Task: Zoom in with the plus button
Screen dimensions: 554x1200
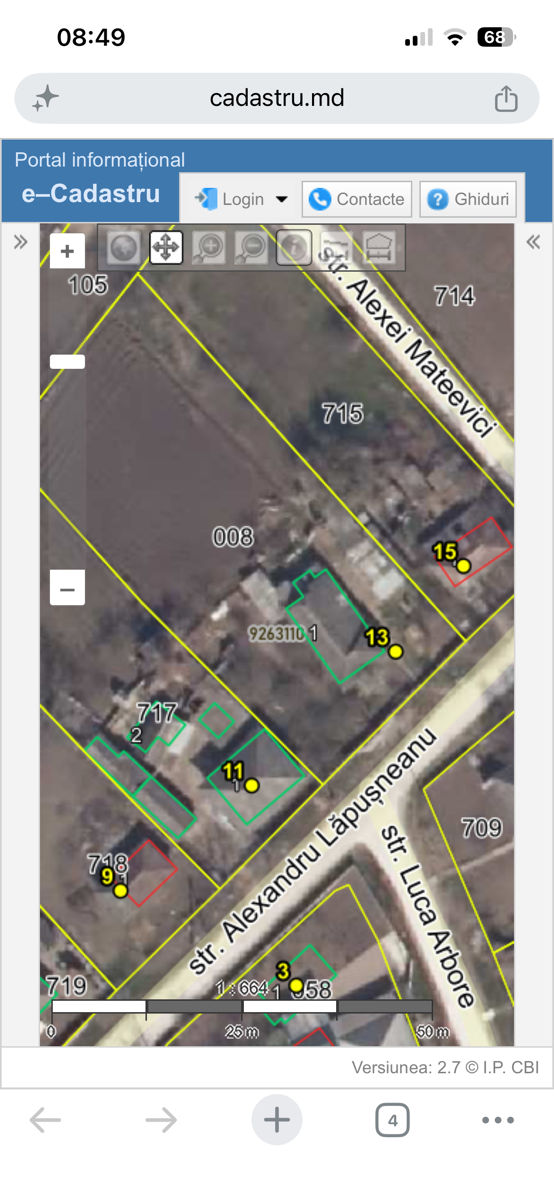Action: (x=67, y=251)
